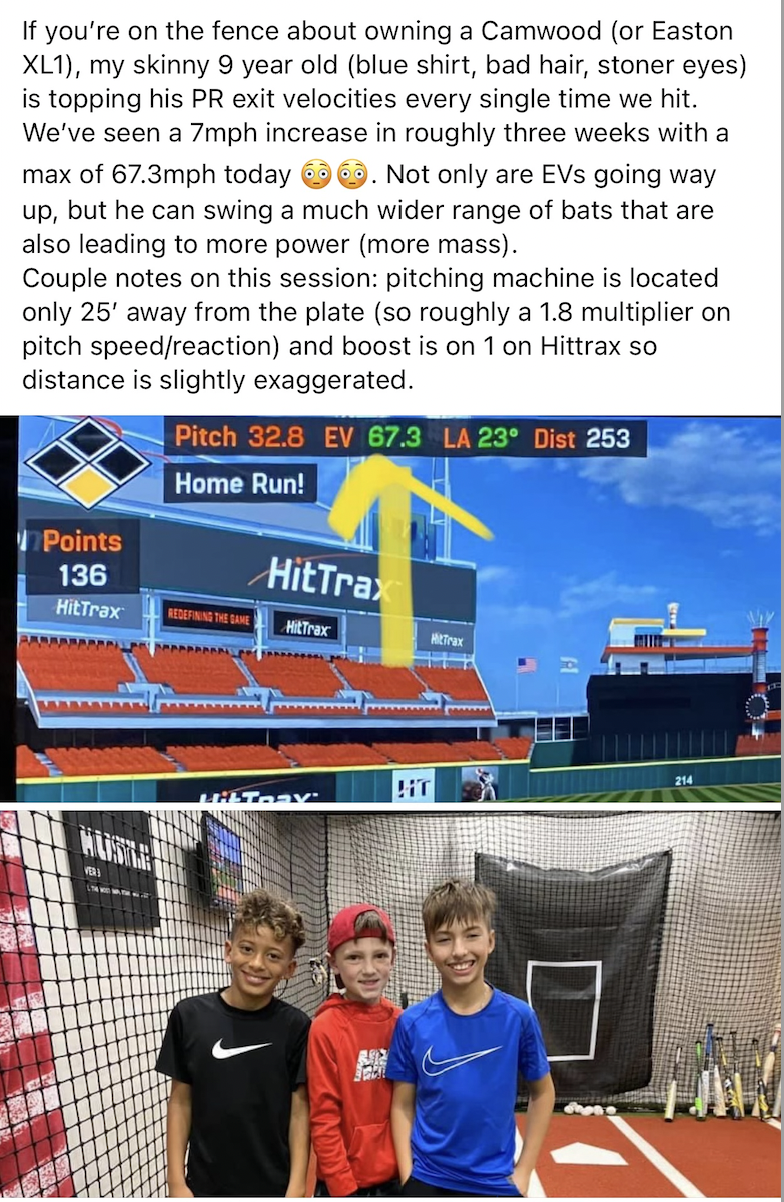Open the photo of three boys in batting cage
Image resolution: width=784 pixels, height=1202 pixels.
(x=400, y=1000)
